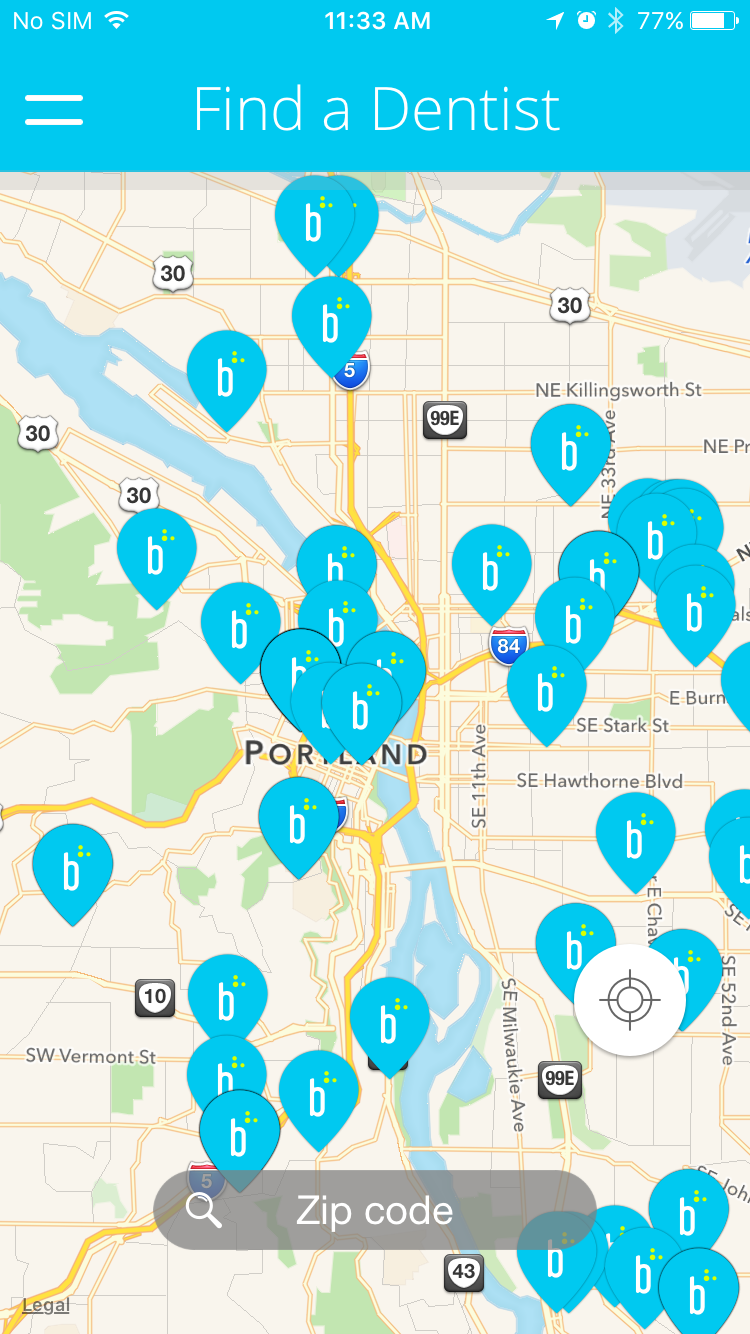The width and height of the screenshot is (750, 1334).
Task: Select the dentist pin left of SE Stark St
Action: click(546, 688)
